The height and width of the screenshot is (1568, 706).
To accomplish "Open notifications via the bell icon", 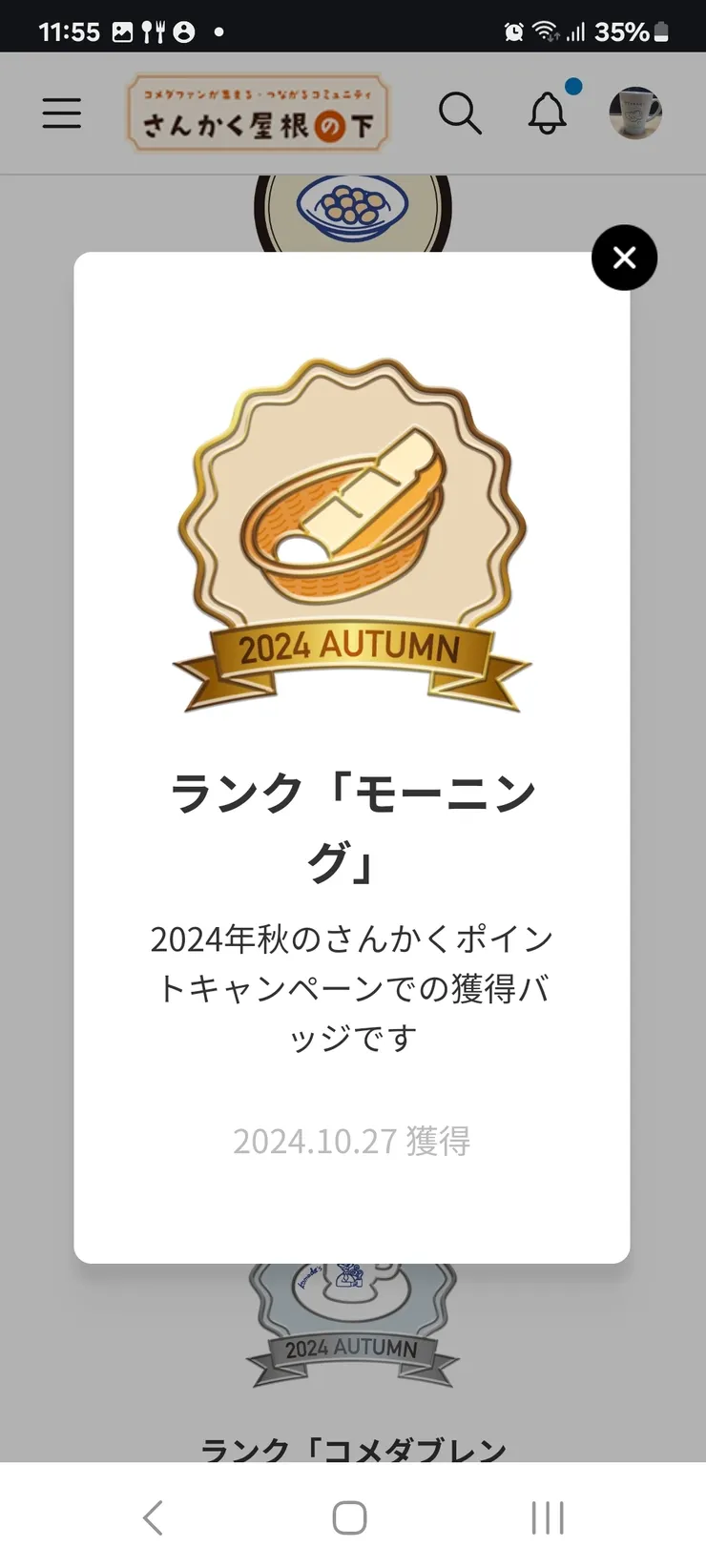I will pos(547,113).
